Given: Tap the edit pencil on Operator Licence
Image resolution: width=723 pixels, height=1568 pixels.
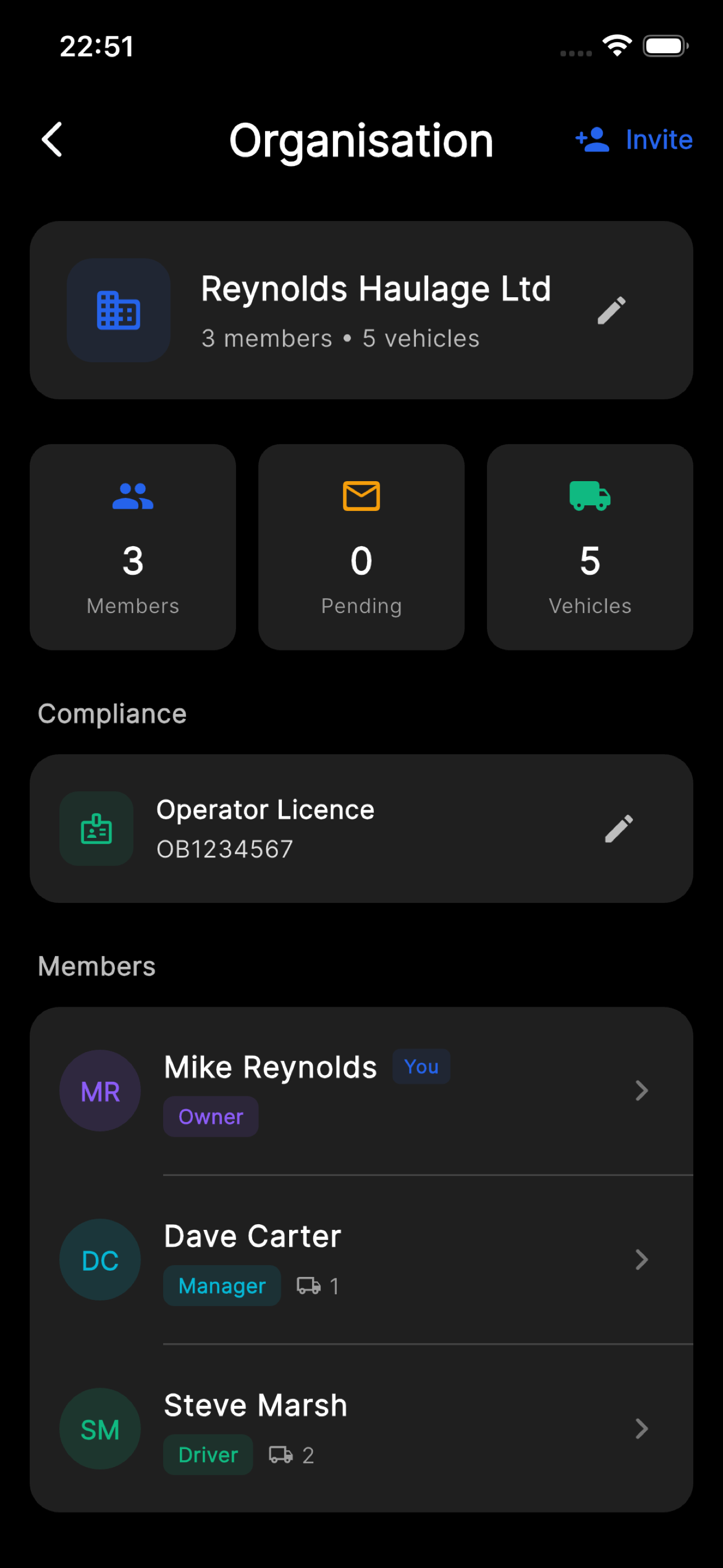Looking at the screenshot, I should coord(619,829).
